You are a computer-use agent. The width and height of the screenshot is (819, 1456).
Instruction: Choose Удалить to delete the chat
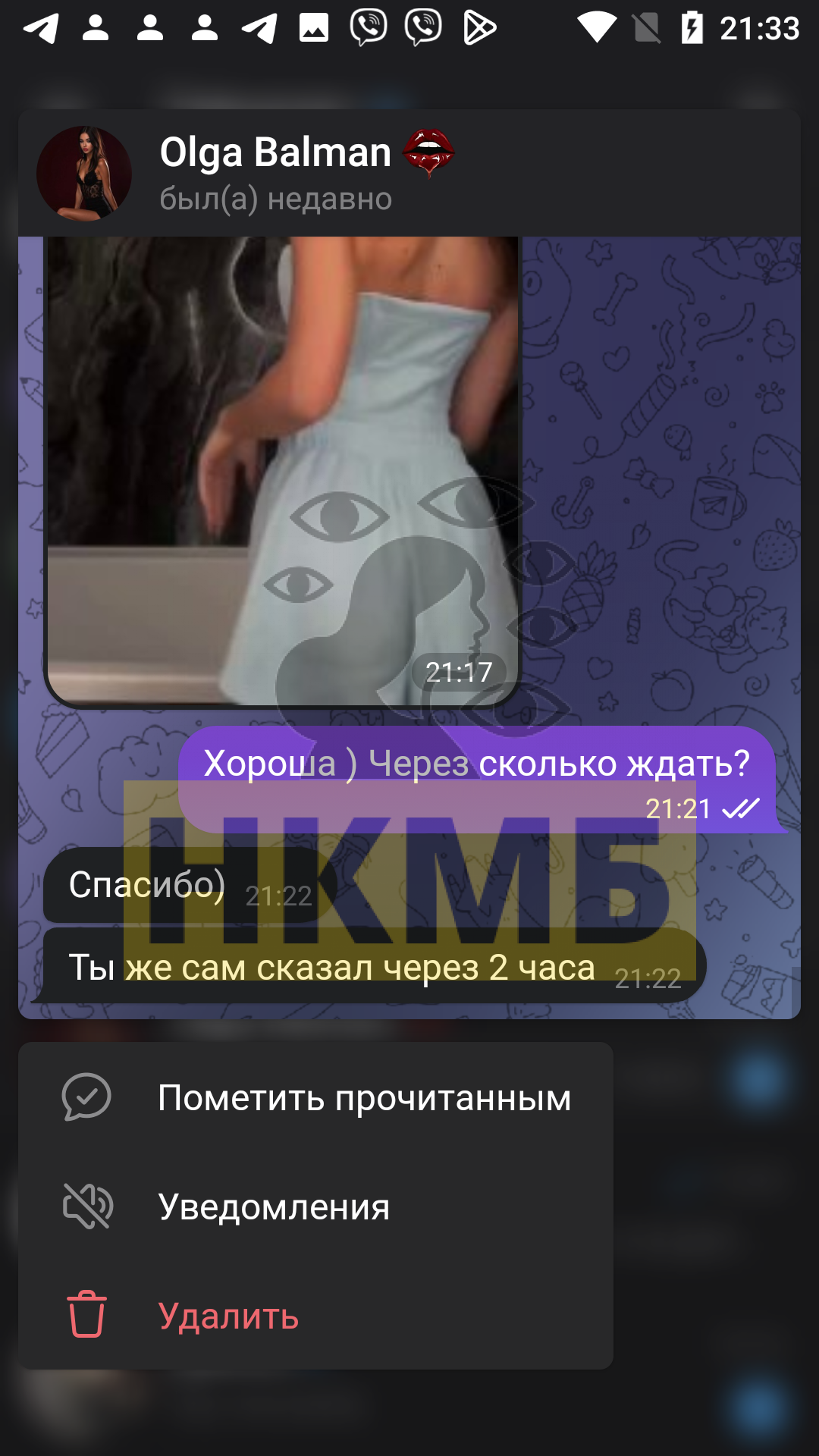[315, 1316]
